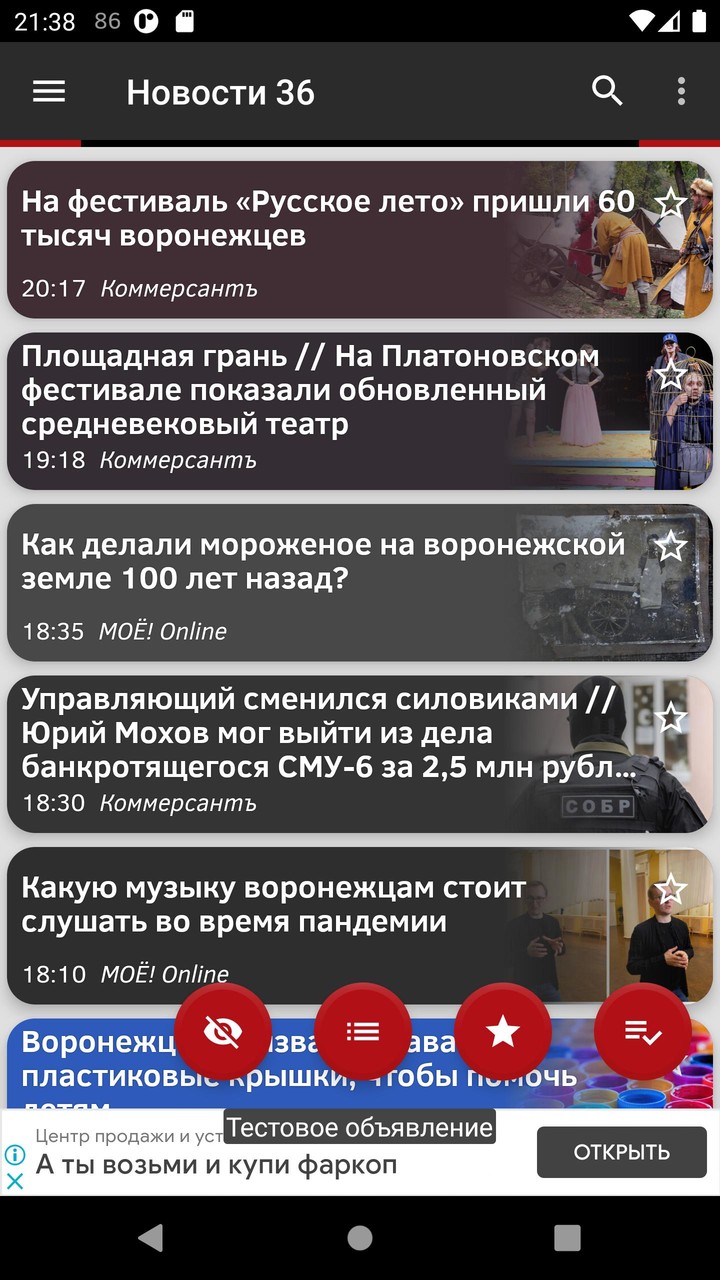
Task: Open the search in Новости 36
Action: pos(606,91)
